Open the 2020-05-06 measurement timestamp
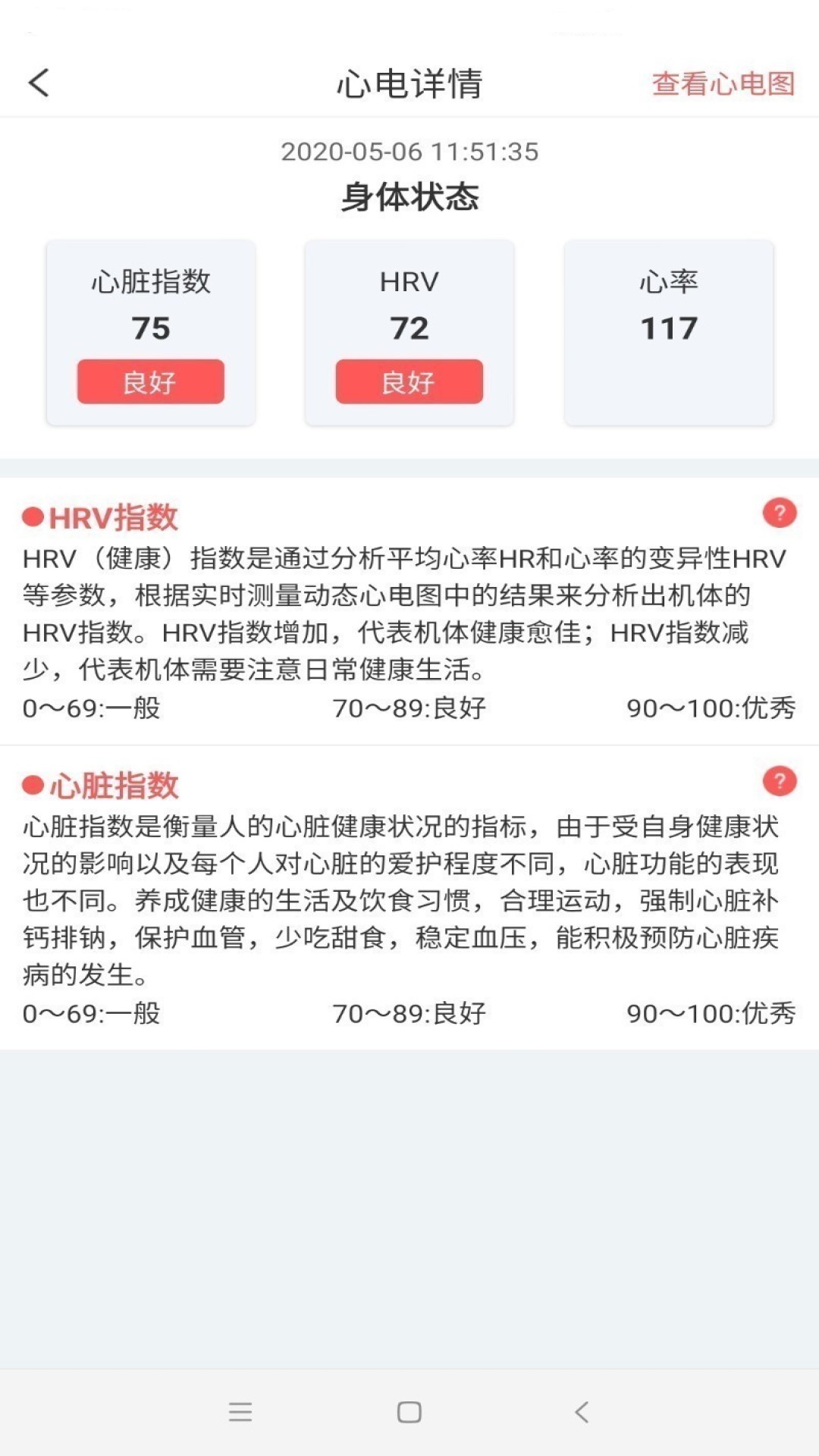 (409, 152)
